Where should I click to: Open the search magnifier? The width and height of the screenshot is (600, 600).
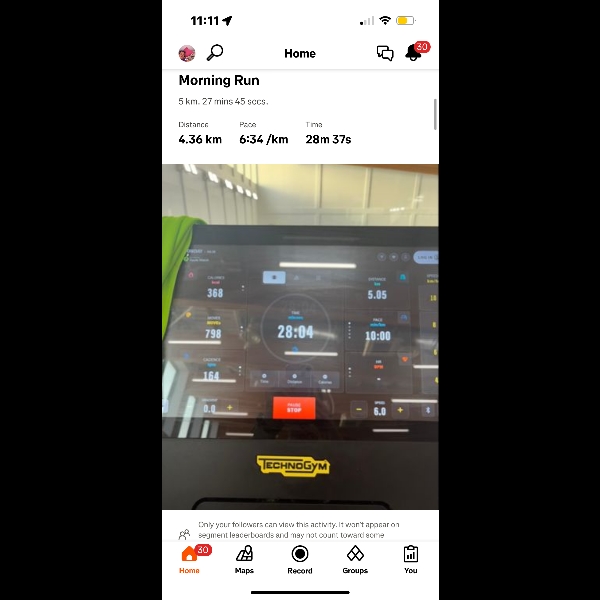pos(214,53)
